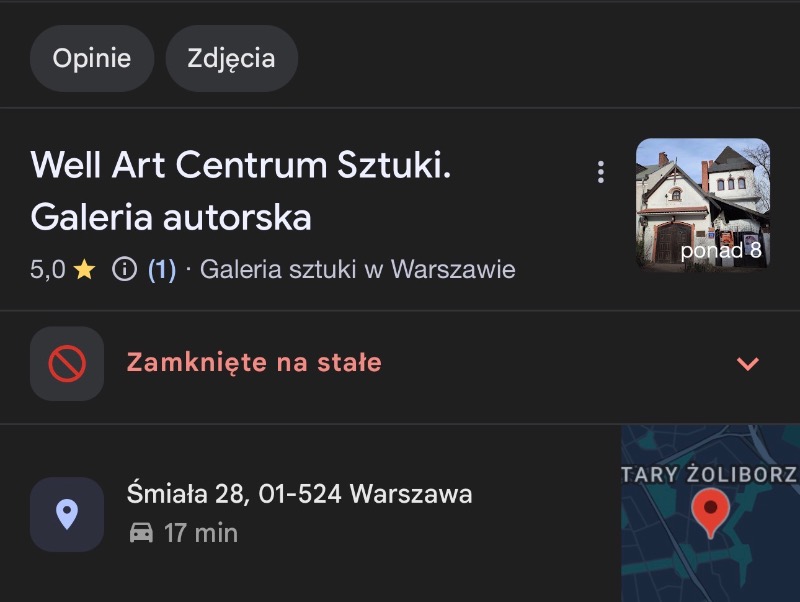Viewport: 800px width, 602px height.
Task: Select the Zdjęcia chip
Action: point(231,58)
